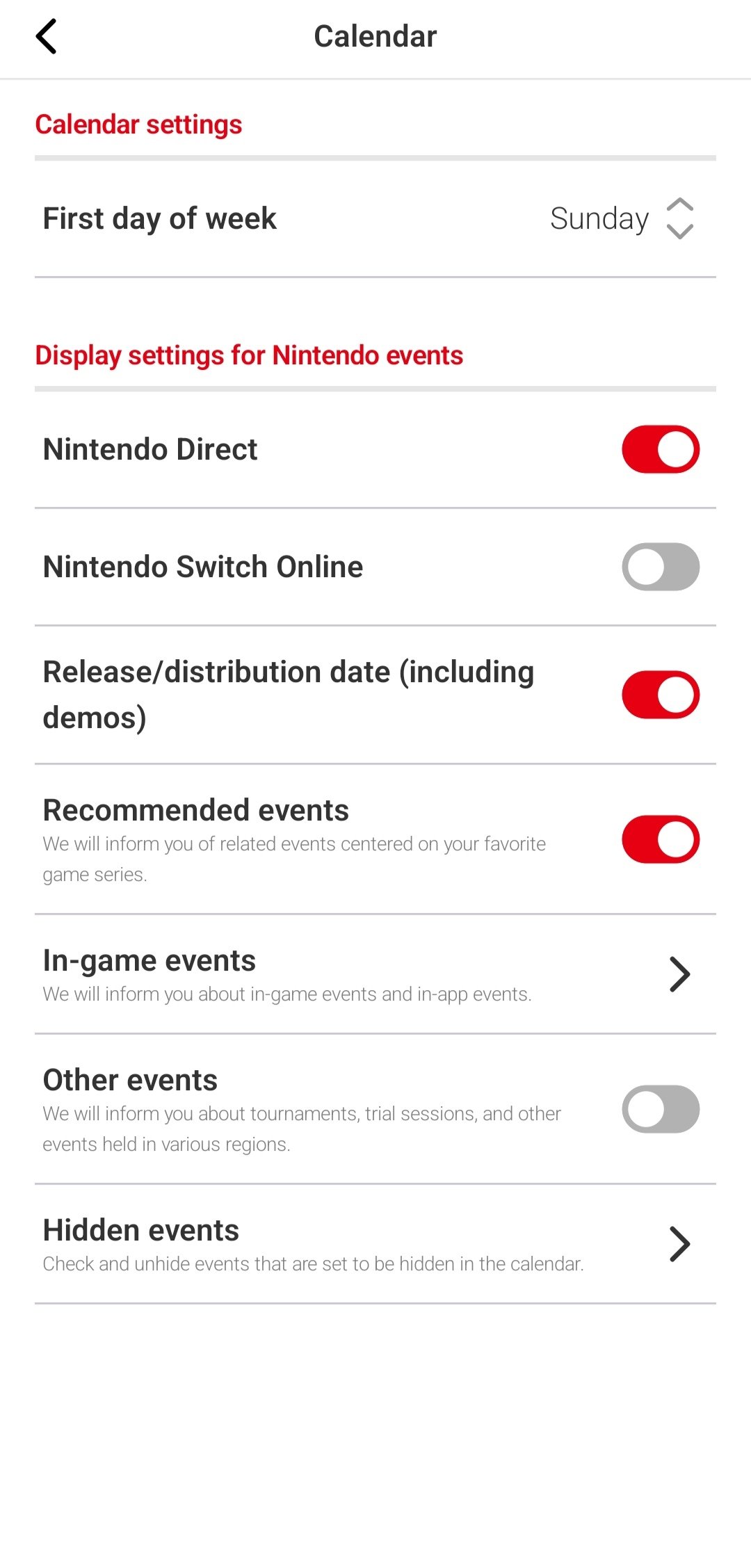Image resolution: width=751 pixels, height=1568 pixels.
Task: Disable Release/distribution date events
Action: click(x=660, y=695)
